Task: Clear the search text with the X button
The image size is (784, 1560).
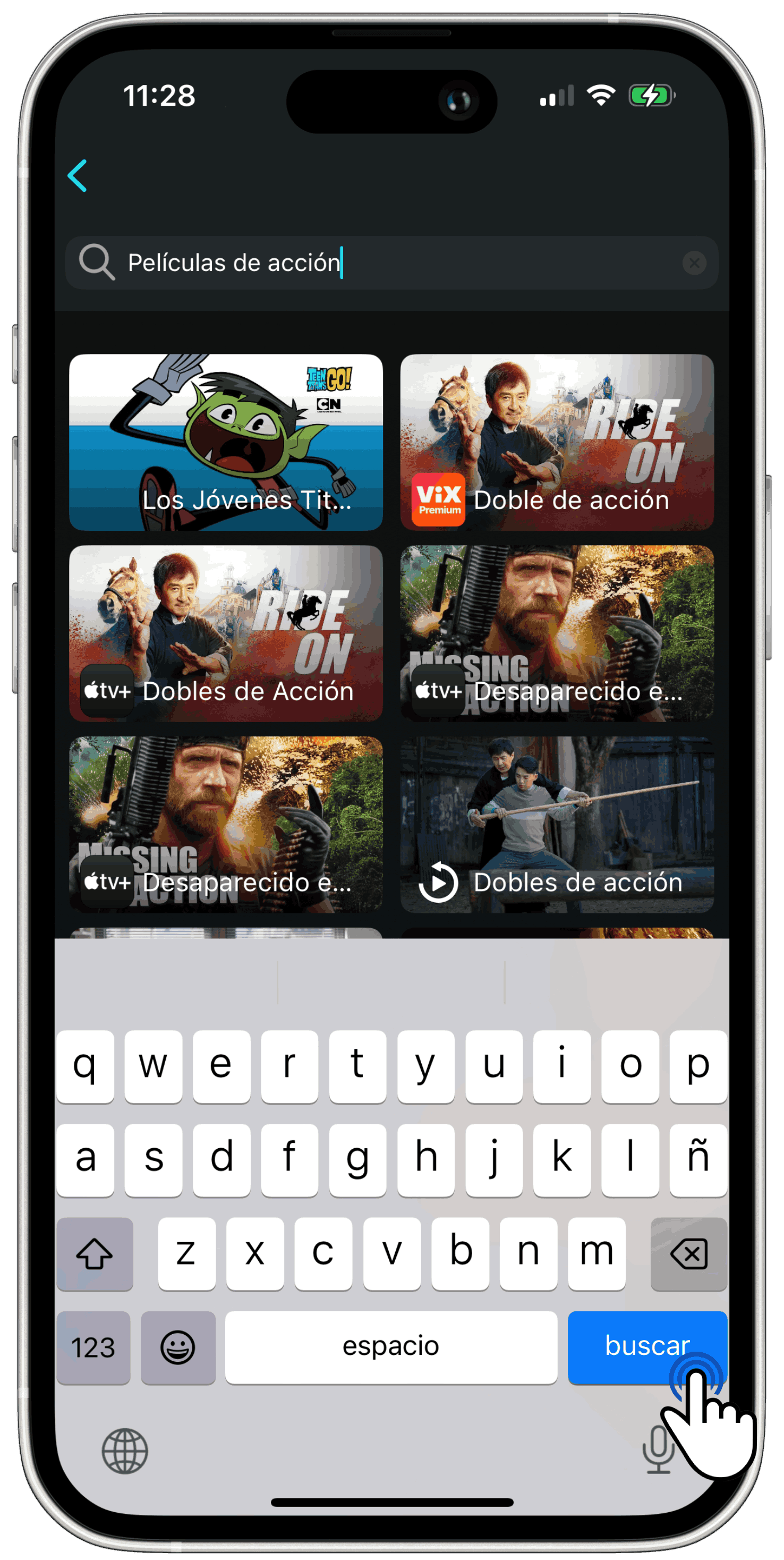Action: [694, 263]
